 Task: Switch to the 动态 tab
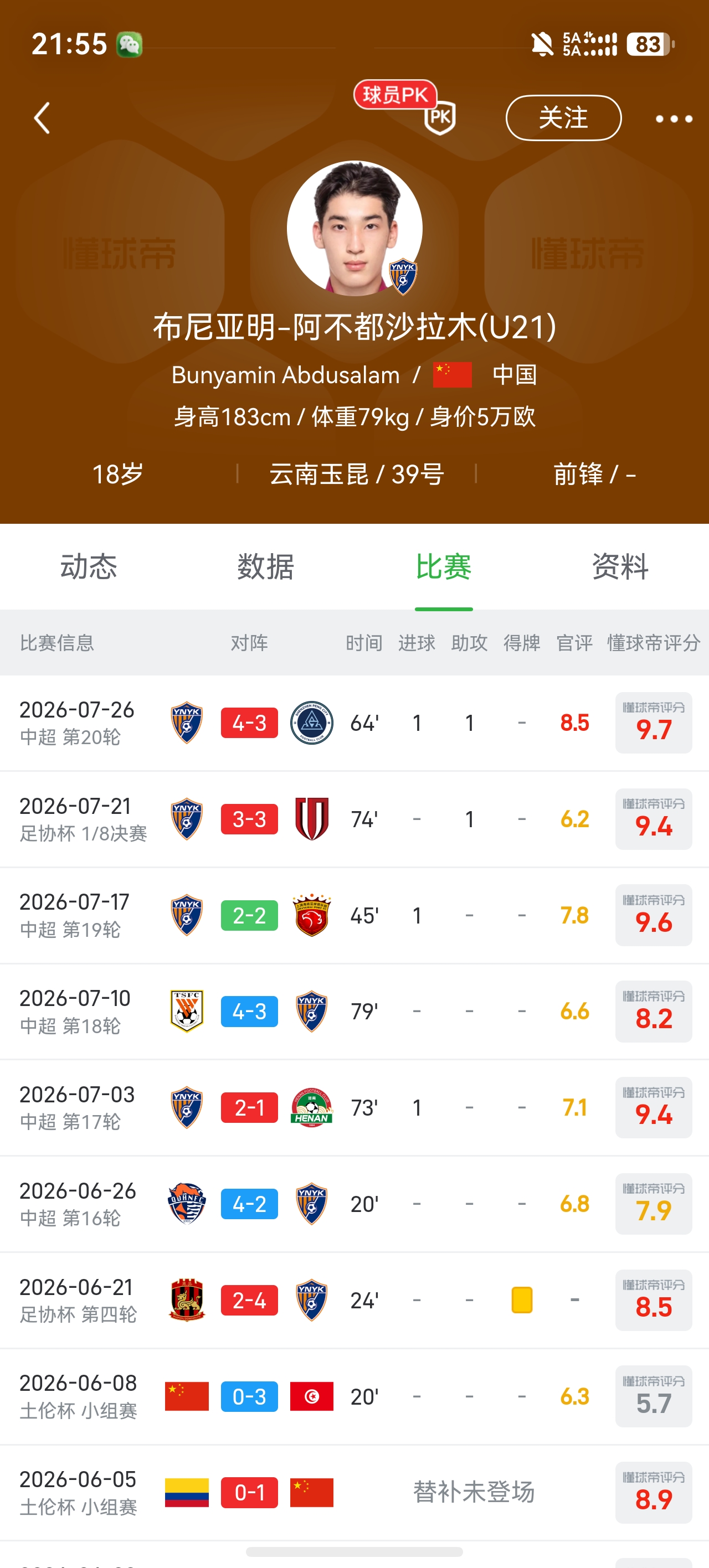(x=88, y=567)
